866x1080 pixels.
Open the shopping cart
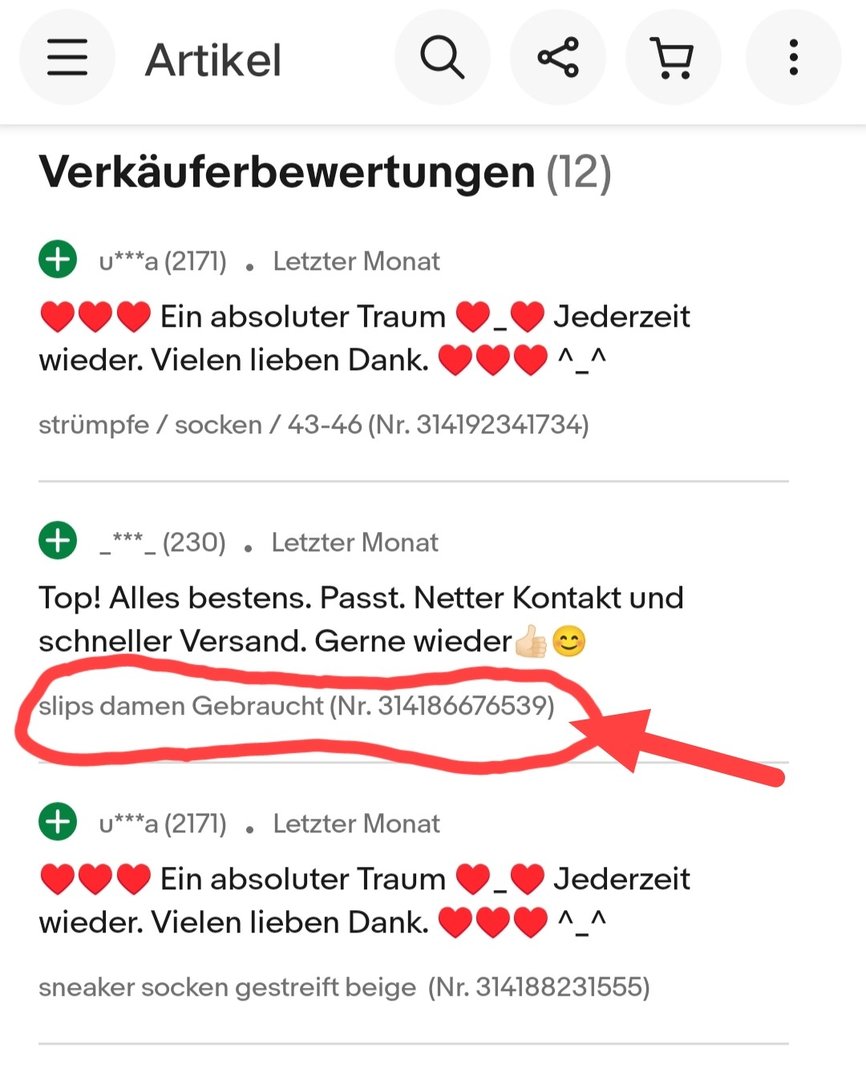[674, 58]
